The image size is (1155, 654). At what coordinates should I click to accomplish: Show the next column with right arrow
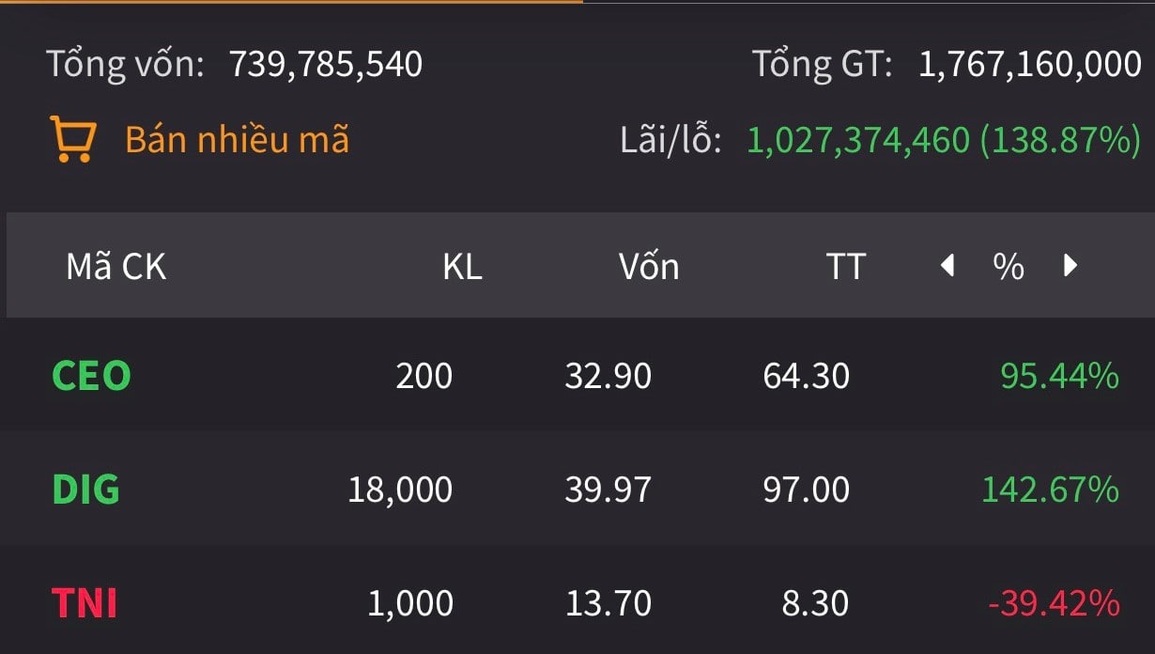pos(1070,266)
